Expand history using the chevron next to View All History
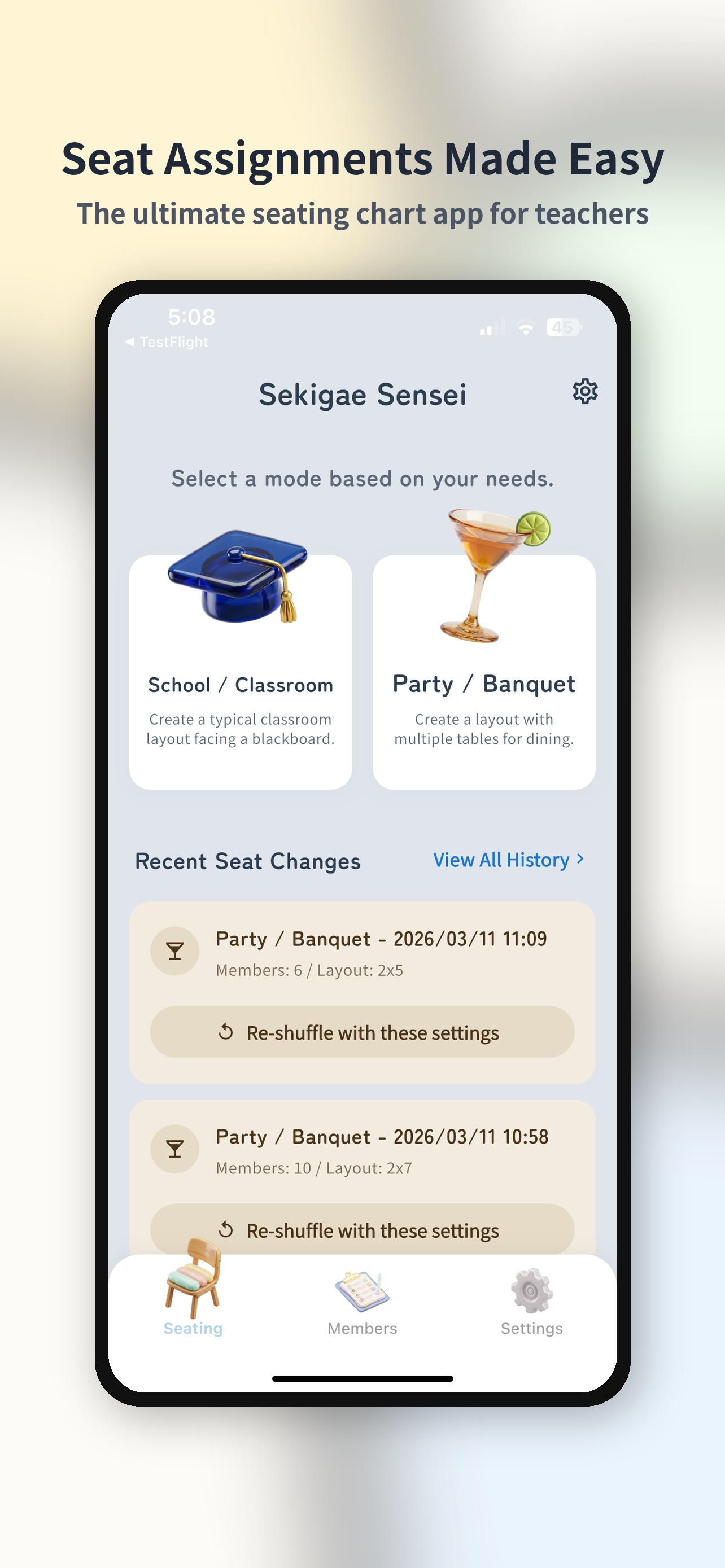This screenshot has width=725, height=1568. pos(579,860)
